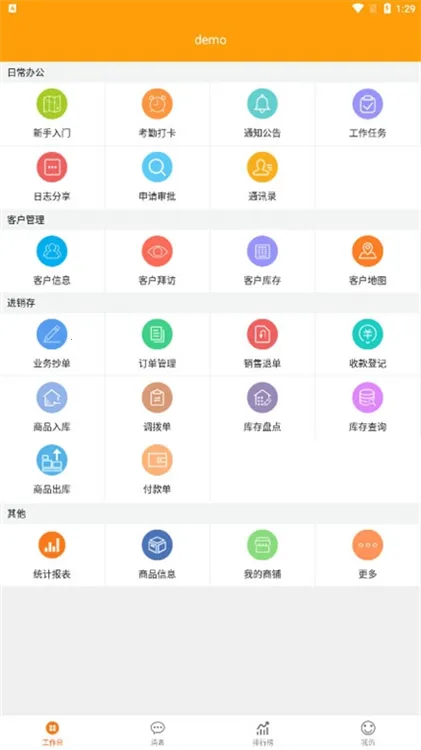Viewport: 421px width, 750px height.
Task: Open the 通知公告 notices bell
Action: 262,114
